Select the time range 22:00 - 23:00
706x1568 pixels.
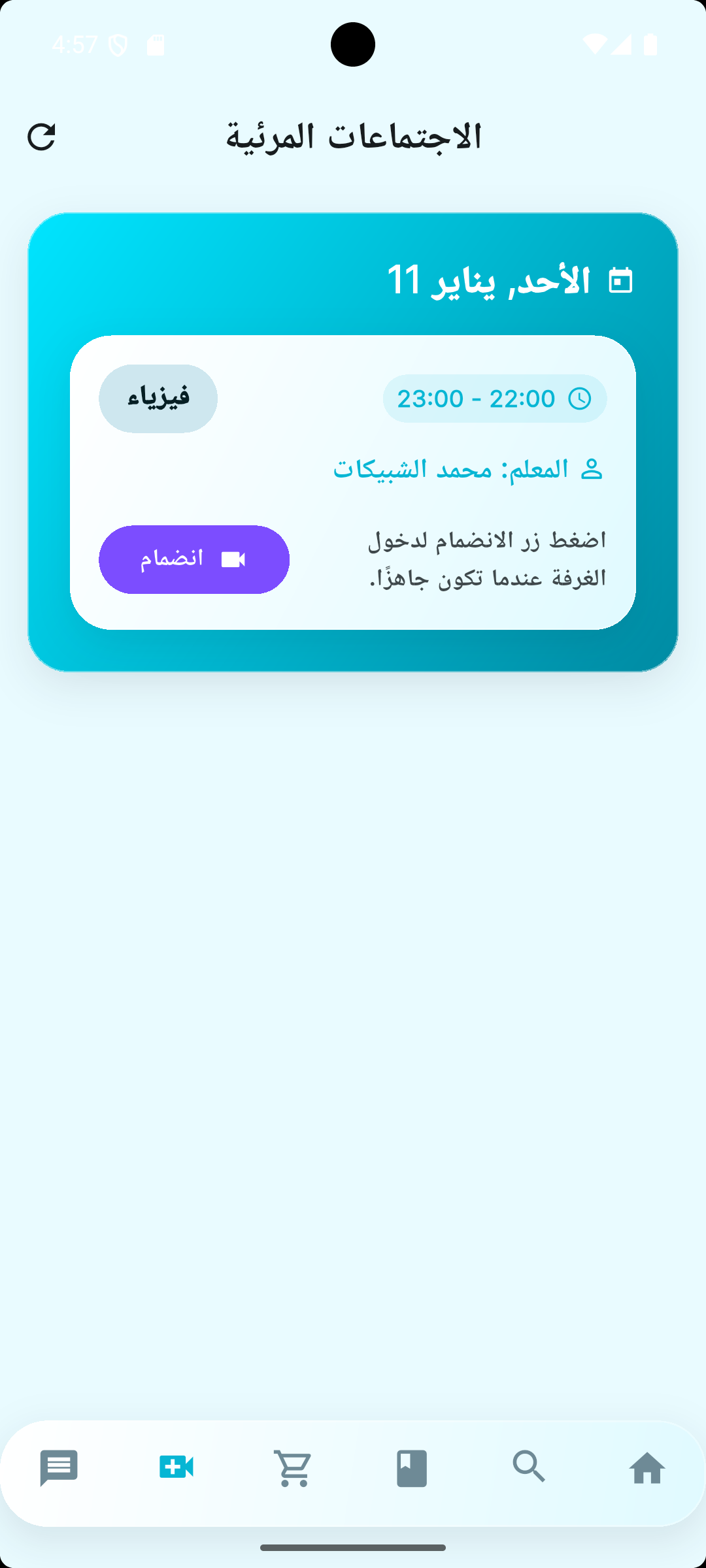[477, 398]
